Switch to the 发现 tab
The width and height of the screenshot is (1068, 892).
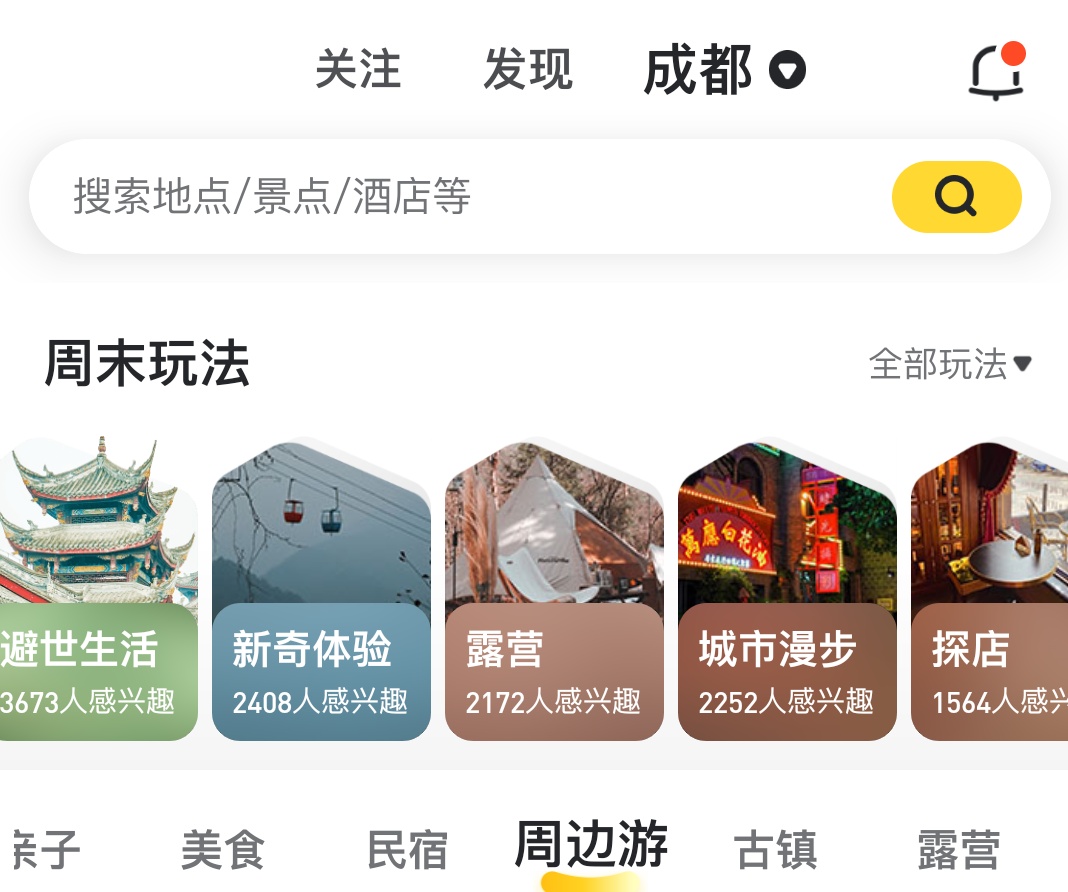click(x=528, y=70)
